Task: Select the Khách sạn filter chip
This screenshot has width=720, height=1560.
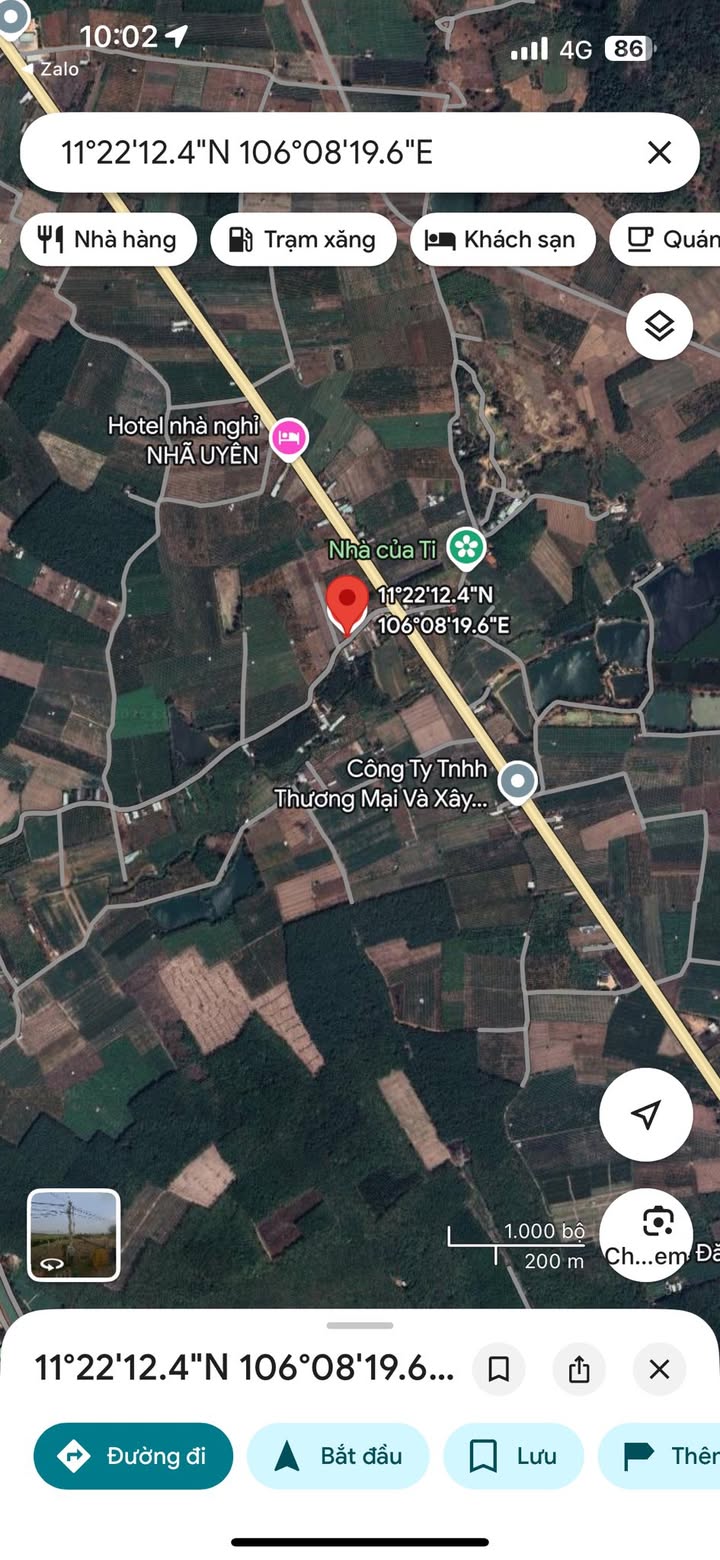Action: (x=502, y=240)
